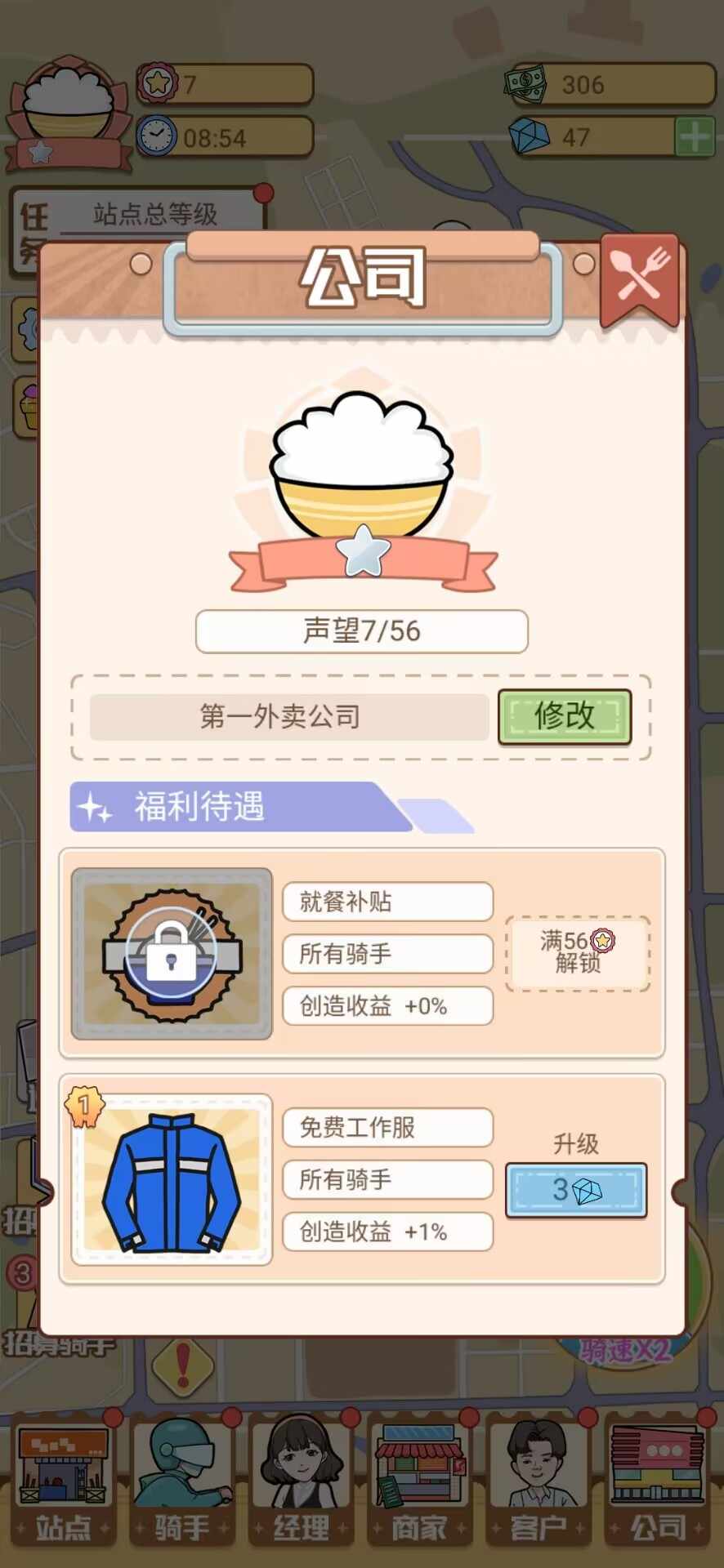Switch to the 骑手 tab
Image resolution: width=724 pixels, height=1568 pixels.
(x=181, y=1482)
